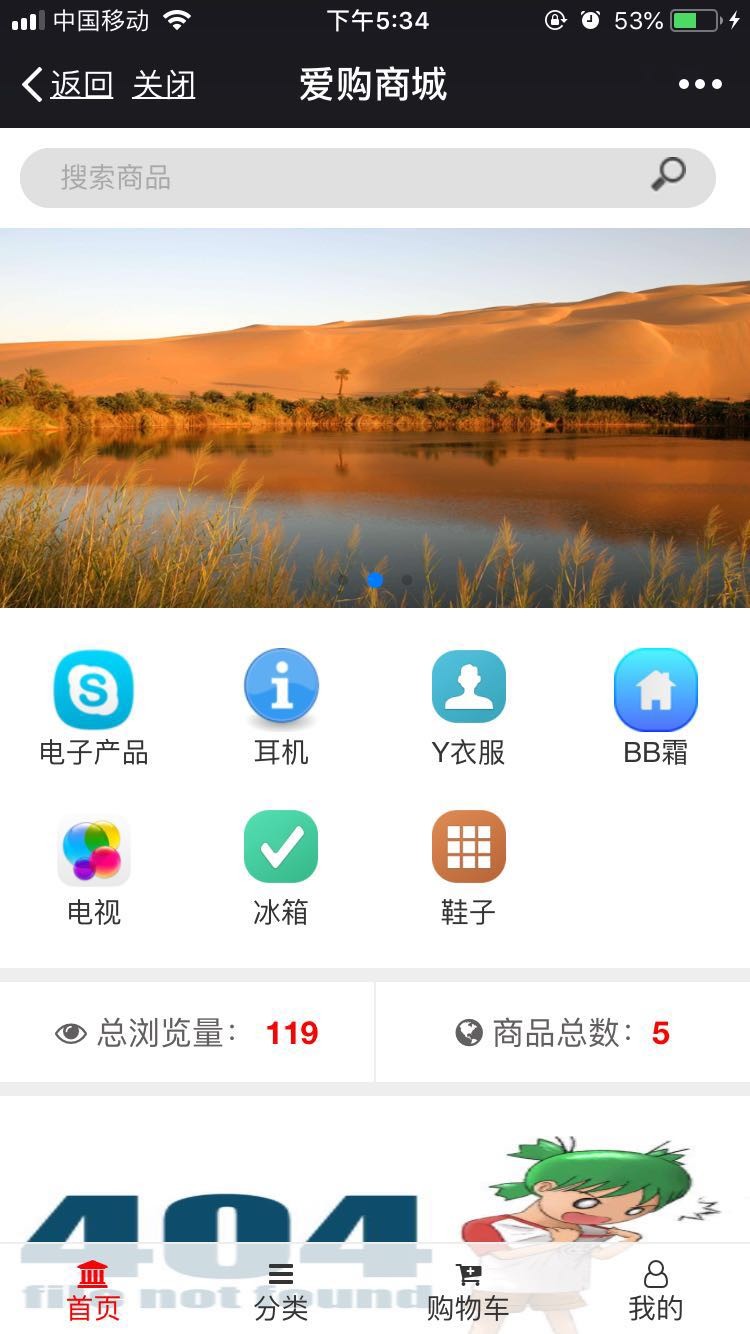Tap the 关闭 close link
The image size is (750, 1334).
pos(165,84)
